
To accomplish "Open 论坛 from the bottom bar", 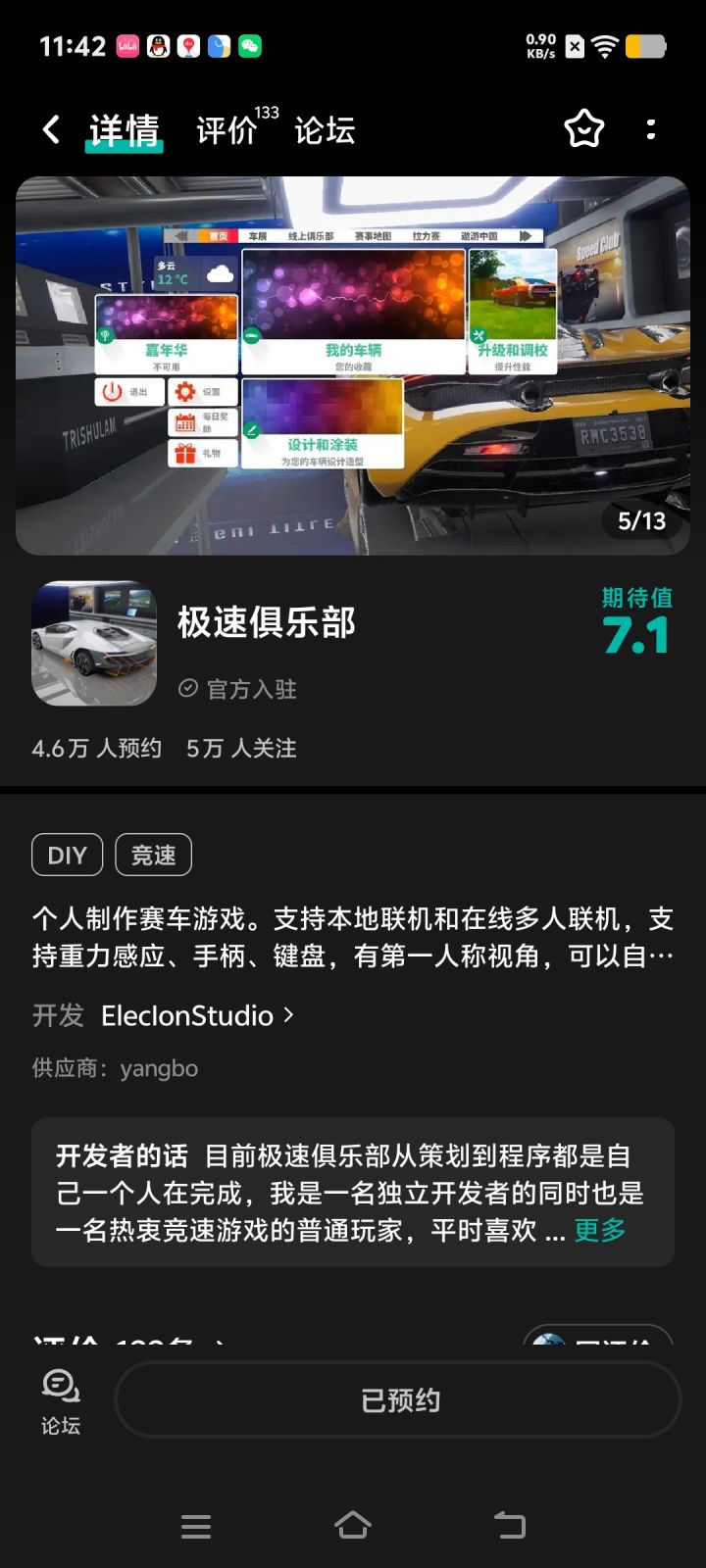I will coord(61,1401).
